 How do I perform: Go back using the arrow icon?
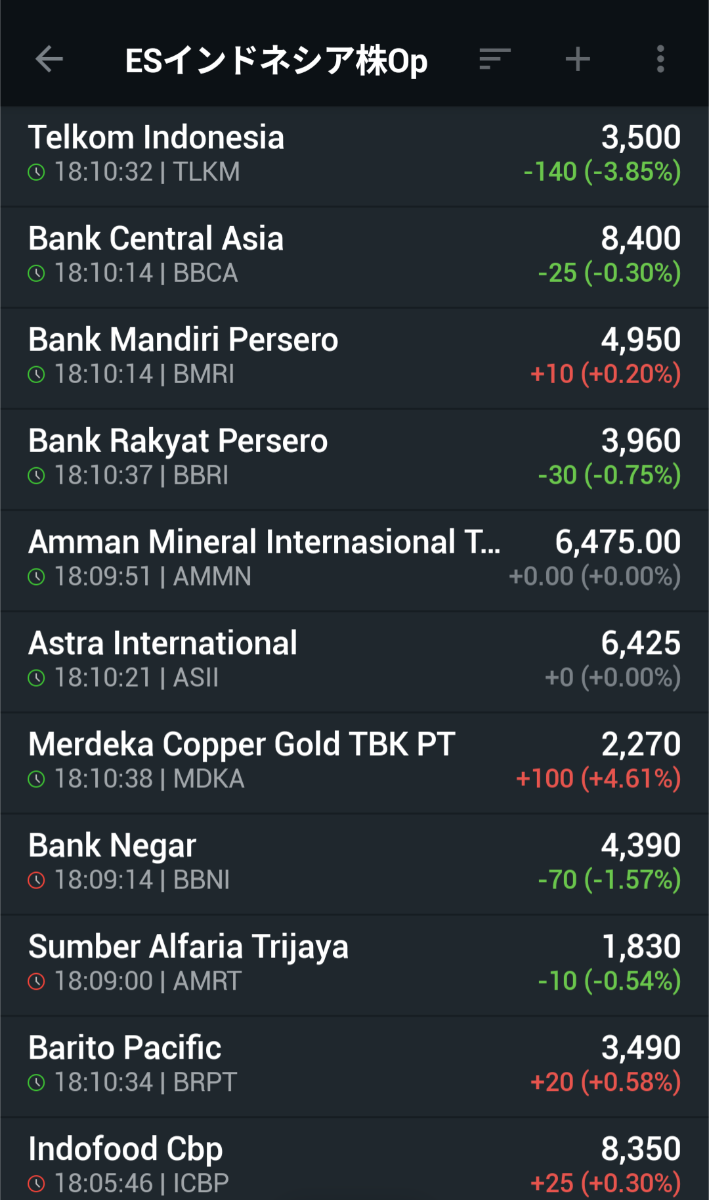click(x=49, y=60)
